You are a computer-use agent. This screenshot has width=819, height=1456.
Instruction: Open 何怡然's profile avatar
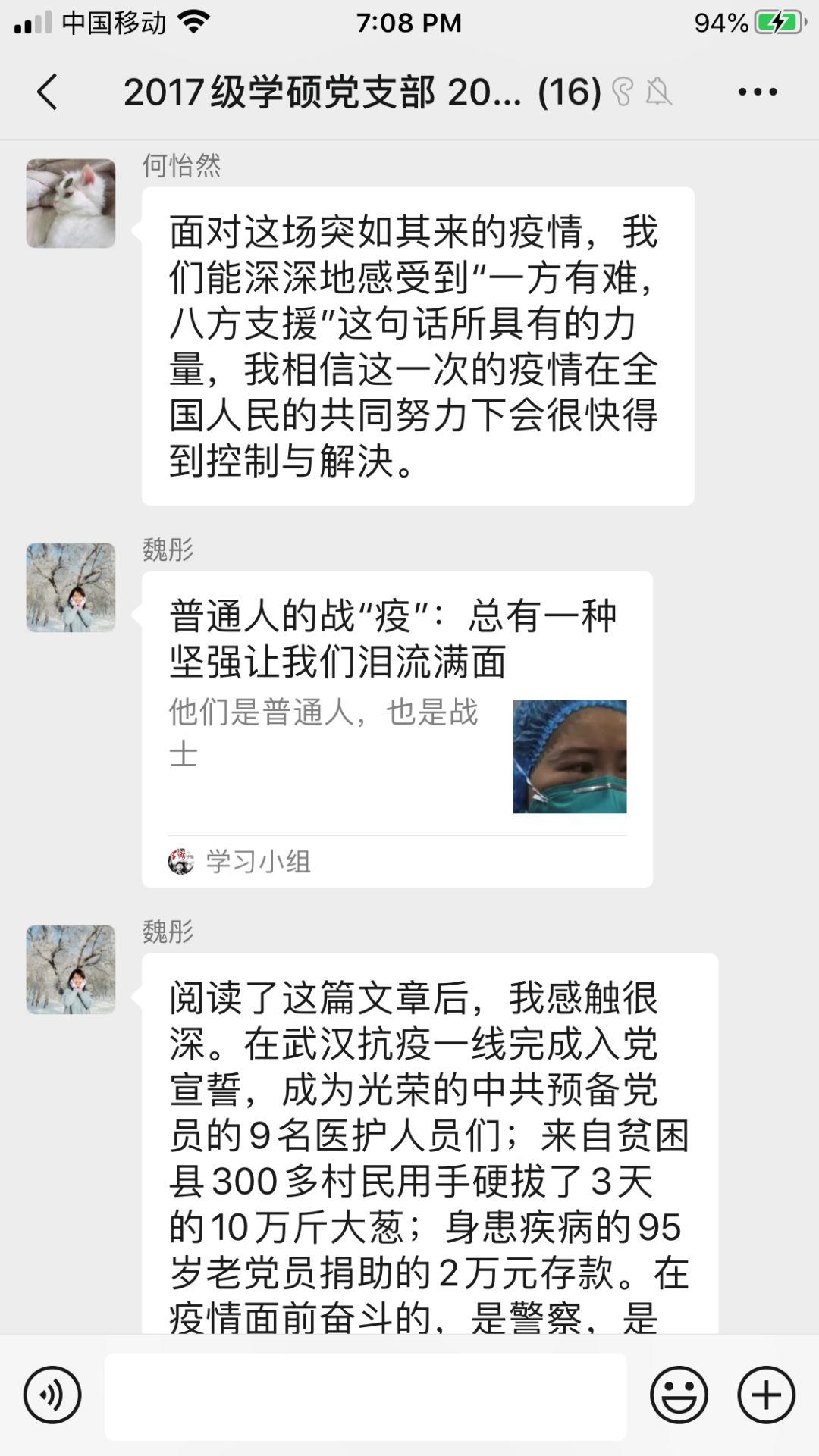coord(71,203)
